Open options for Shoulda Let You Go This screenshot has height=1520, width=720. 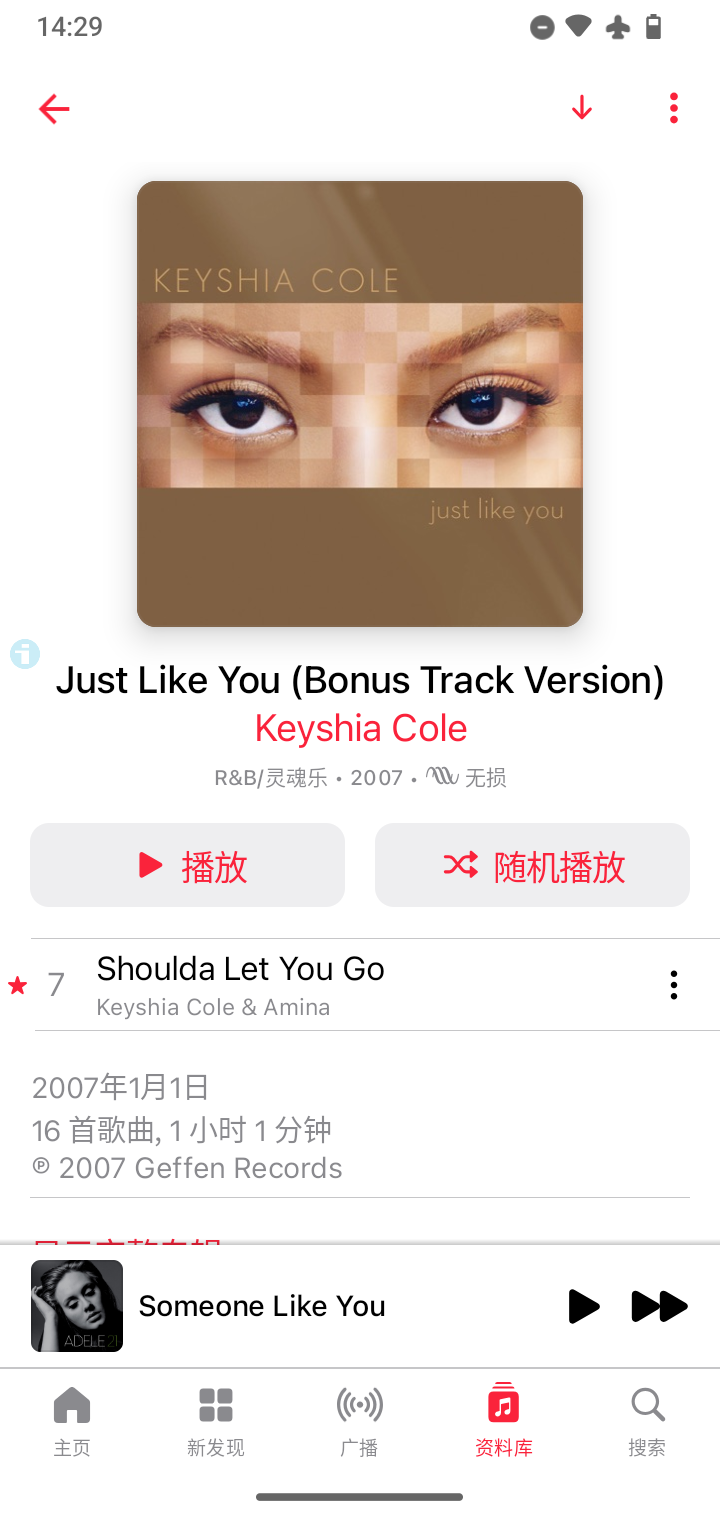coord(674,985)
